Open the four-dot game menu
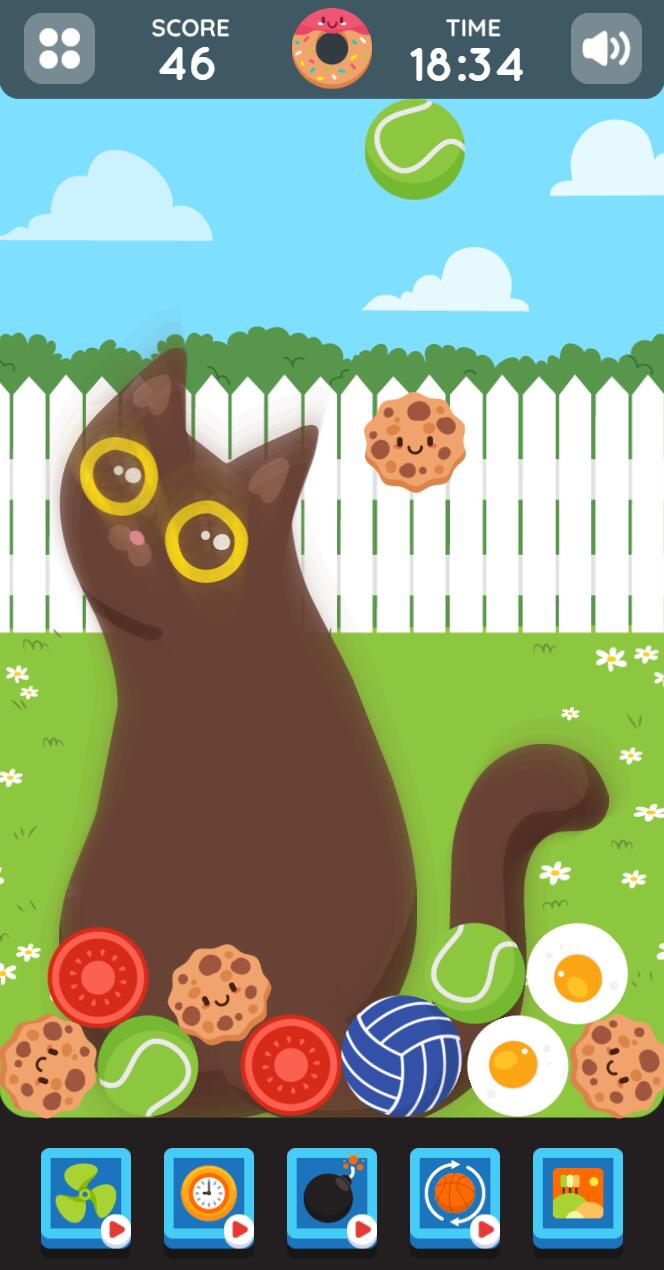Image resolution: width=664 pixels, height=1270 pixels. (x=59, y=48)
